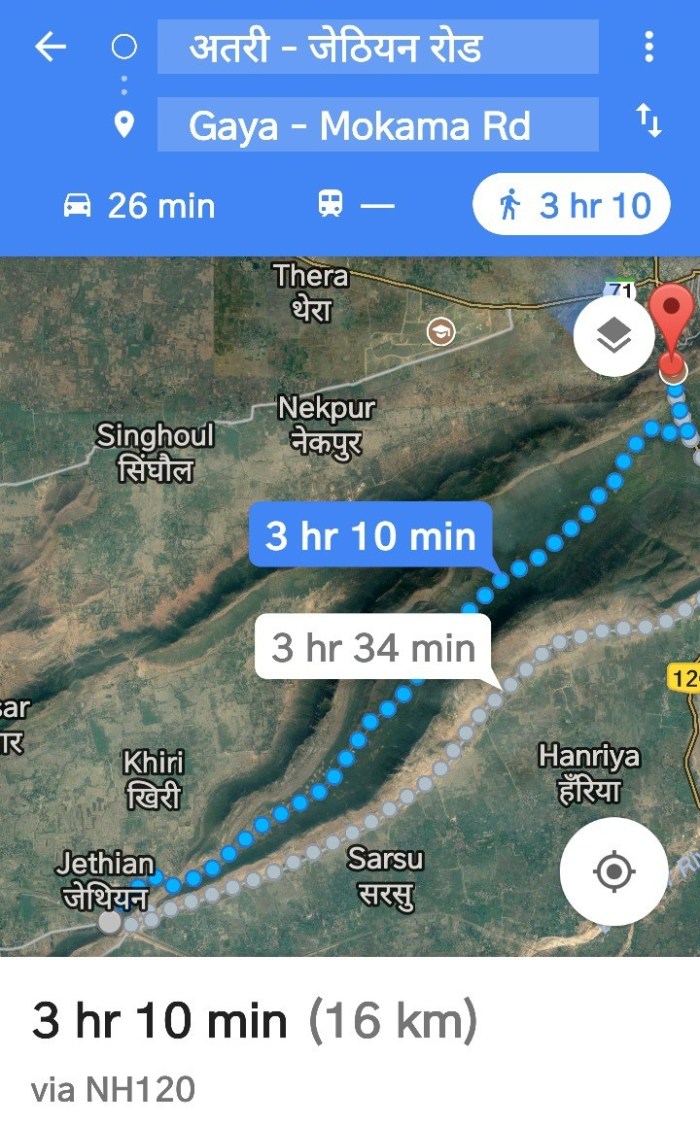
Task: Swap the start and destination
Action: [649, 122]
